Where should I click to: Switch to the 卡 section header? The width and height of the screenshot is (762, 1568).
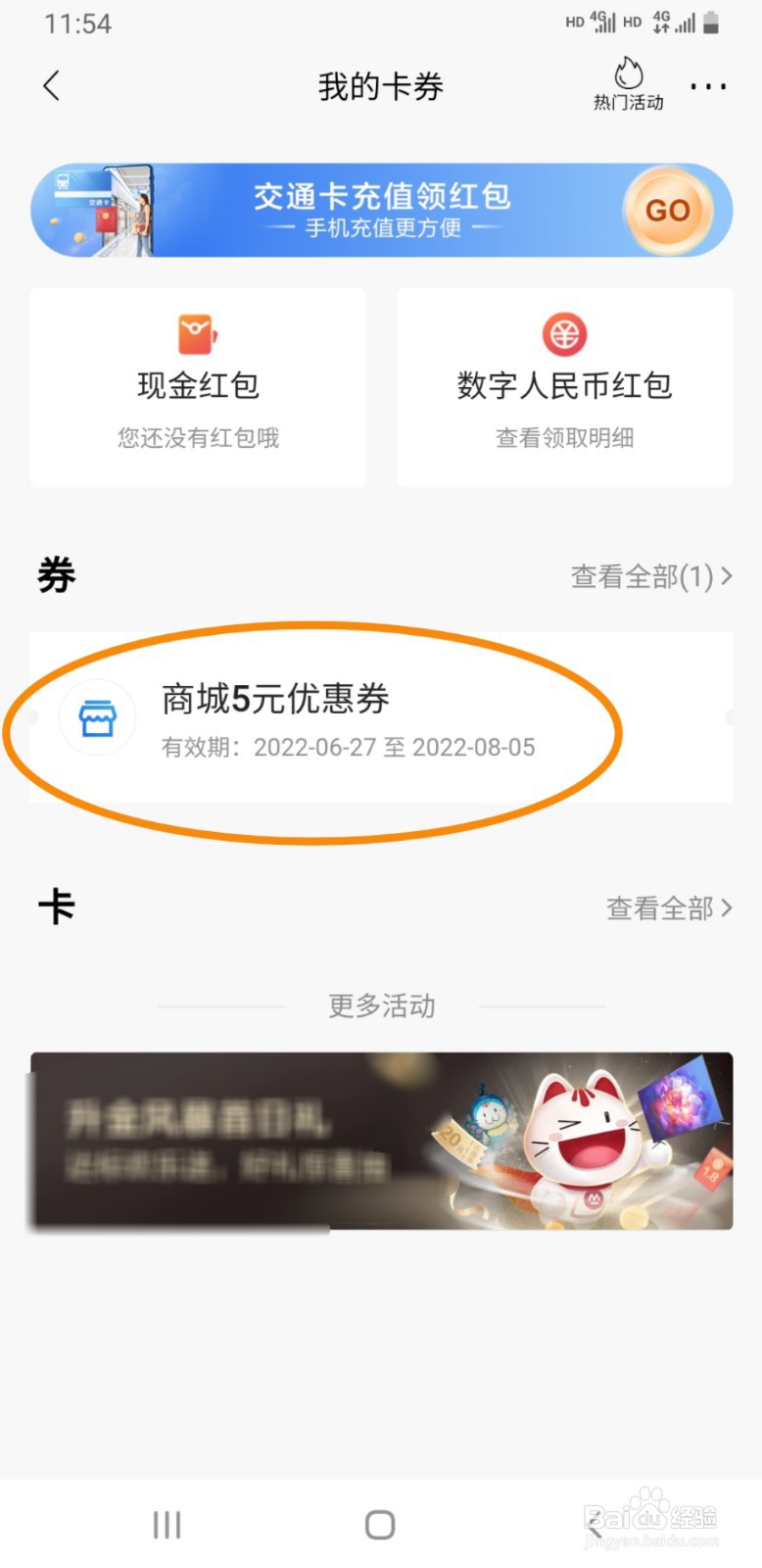click(x=56, y=906)
